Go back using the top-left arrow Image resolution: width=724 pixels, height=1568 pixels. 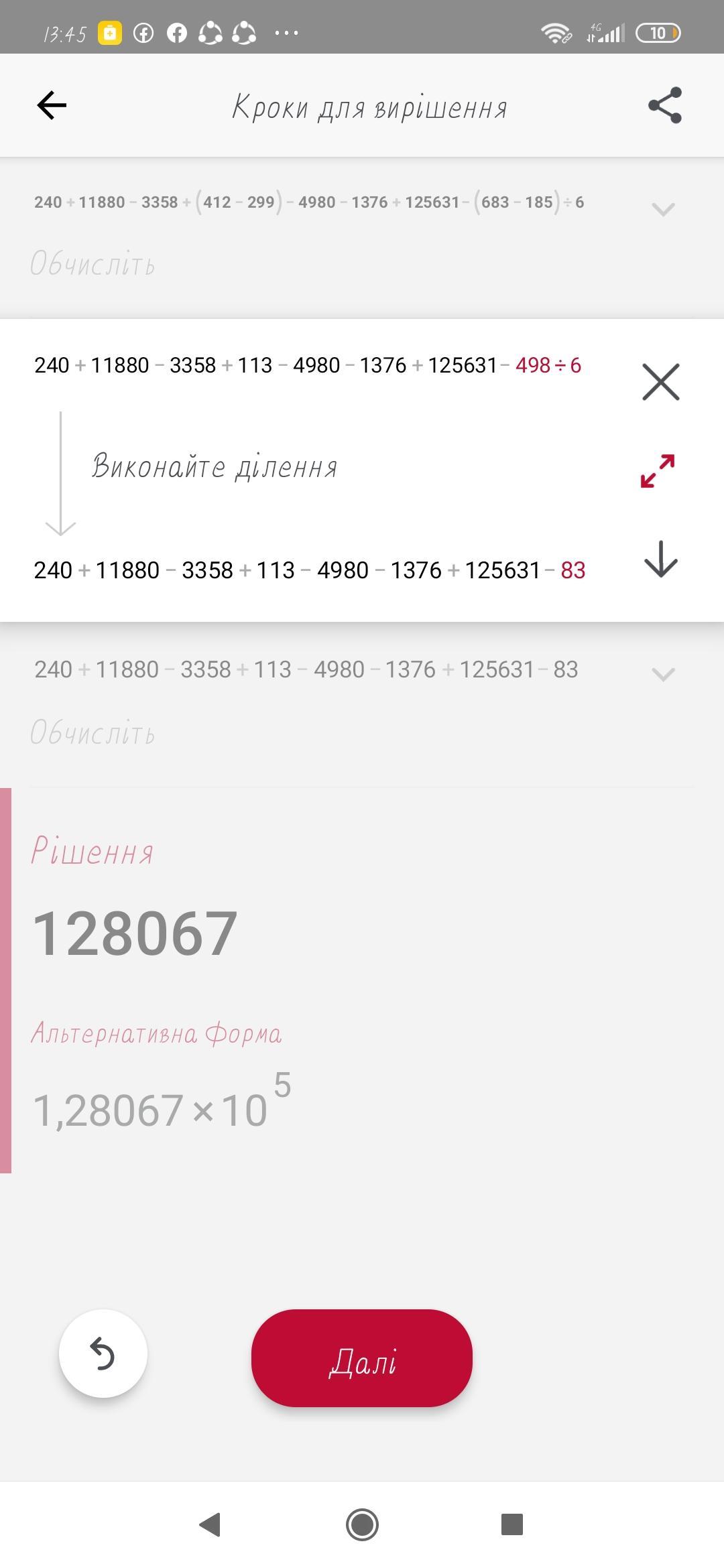point(52,105)
